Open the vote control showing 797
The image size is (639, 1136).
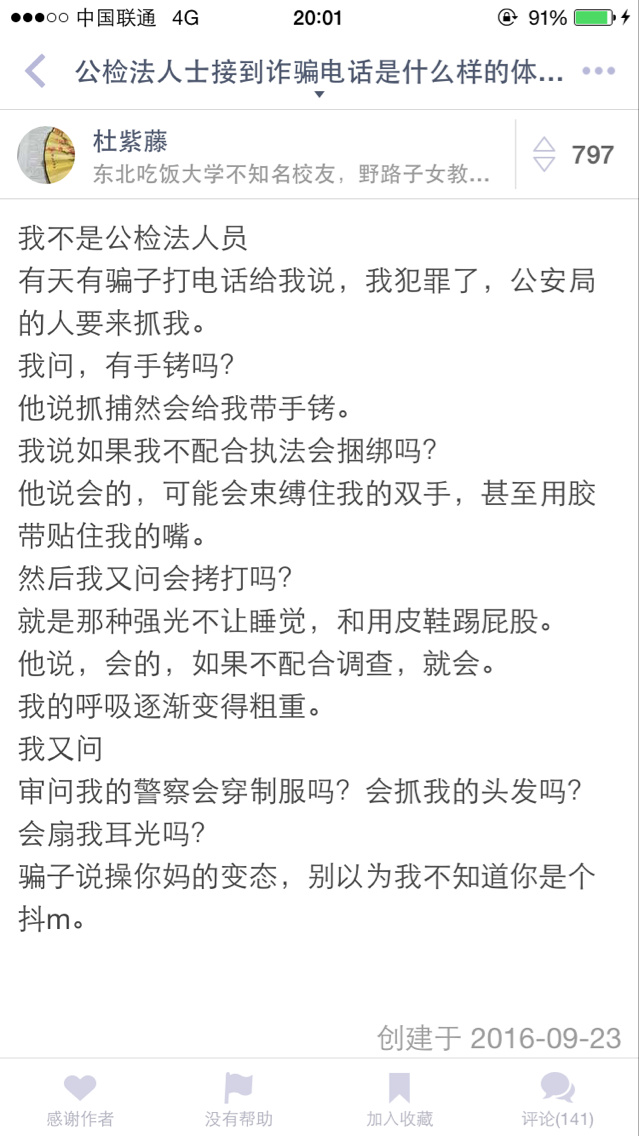click(x=573, y=154)
